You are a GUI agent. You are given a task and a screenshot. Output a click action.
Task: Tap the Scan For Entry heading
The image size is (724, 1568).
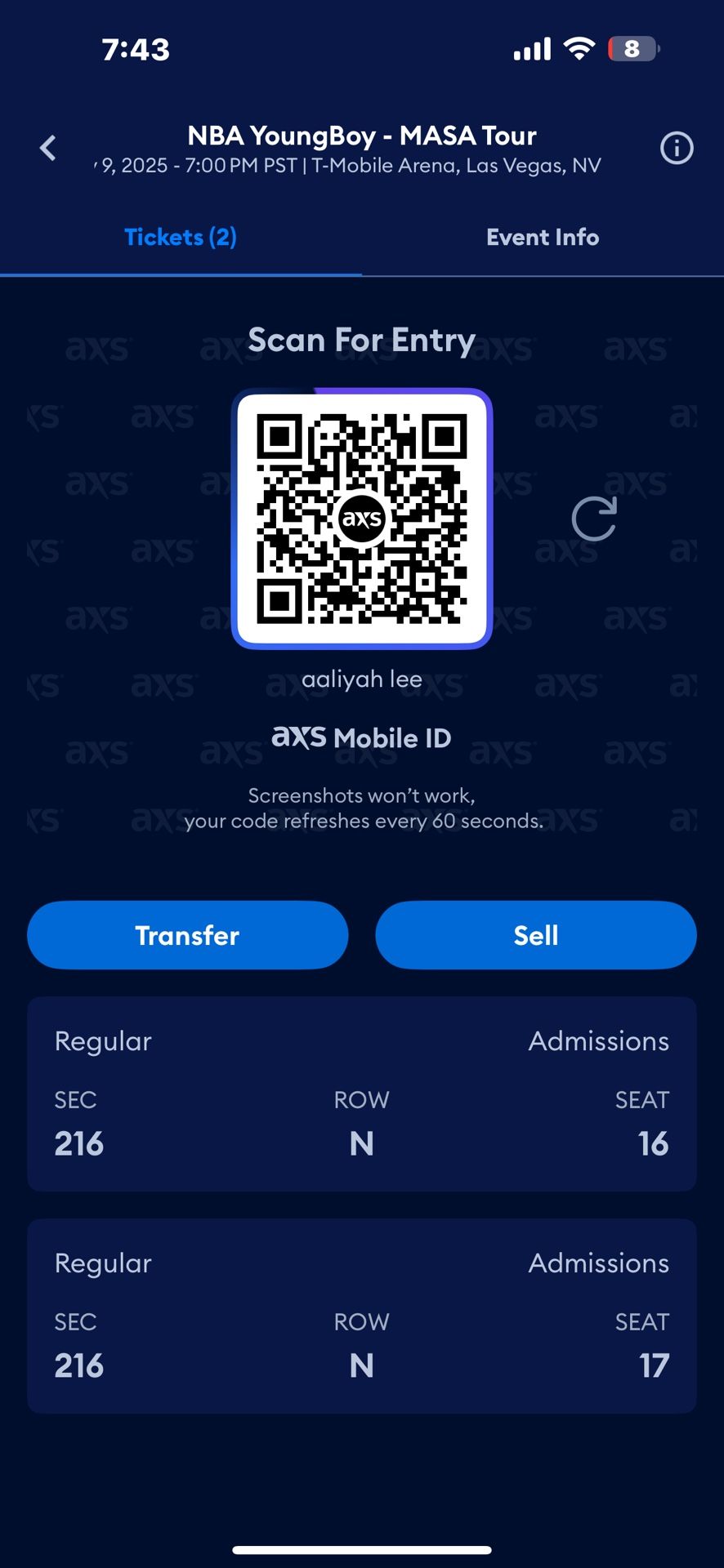[360, 340]
